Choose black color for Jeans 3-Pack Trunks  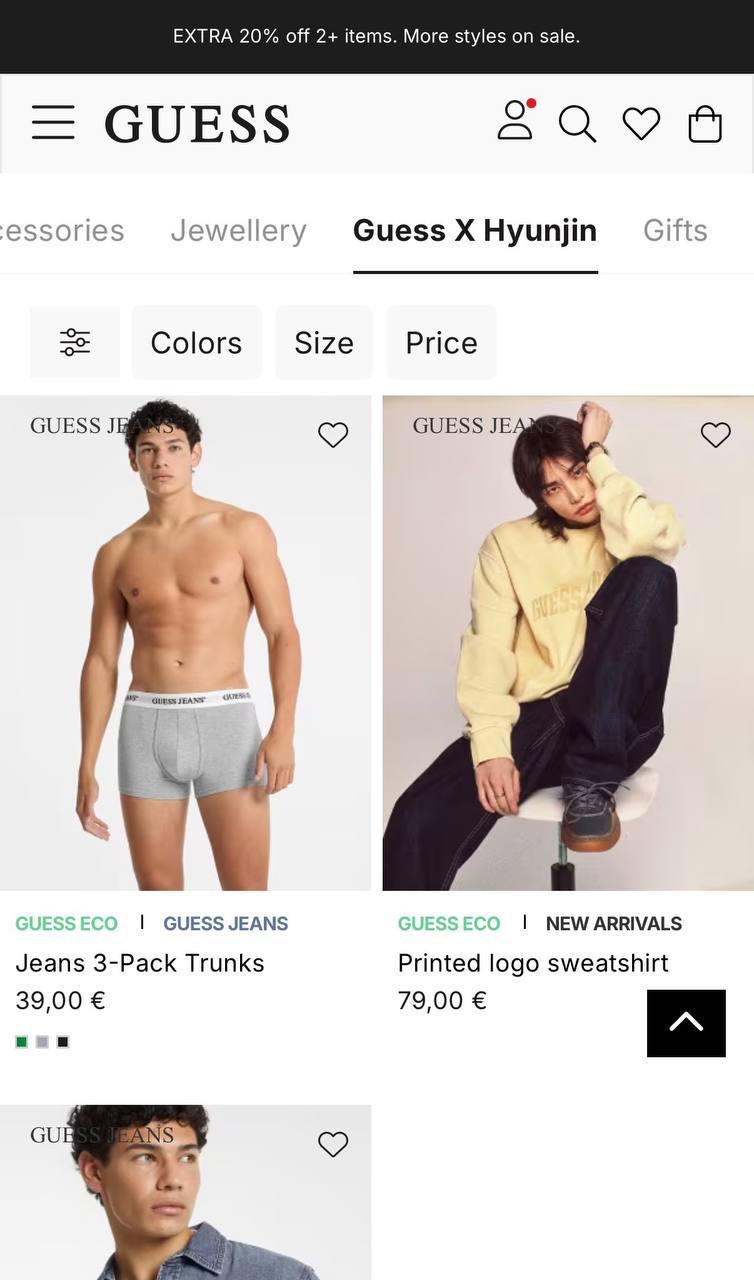point(63,1042)
